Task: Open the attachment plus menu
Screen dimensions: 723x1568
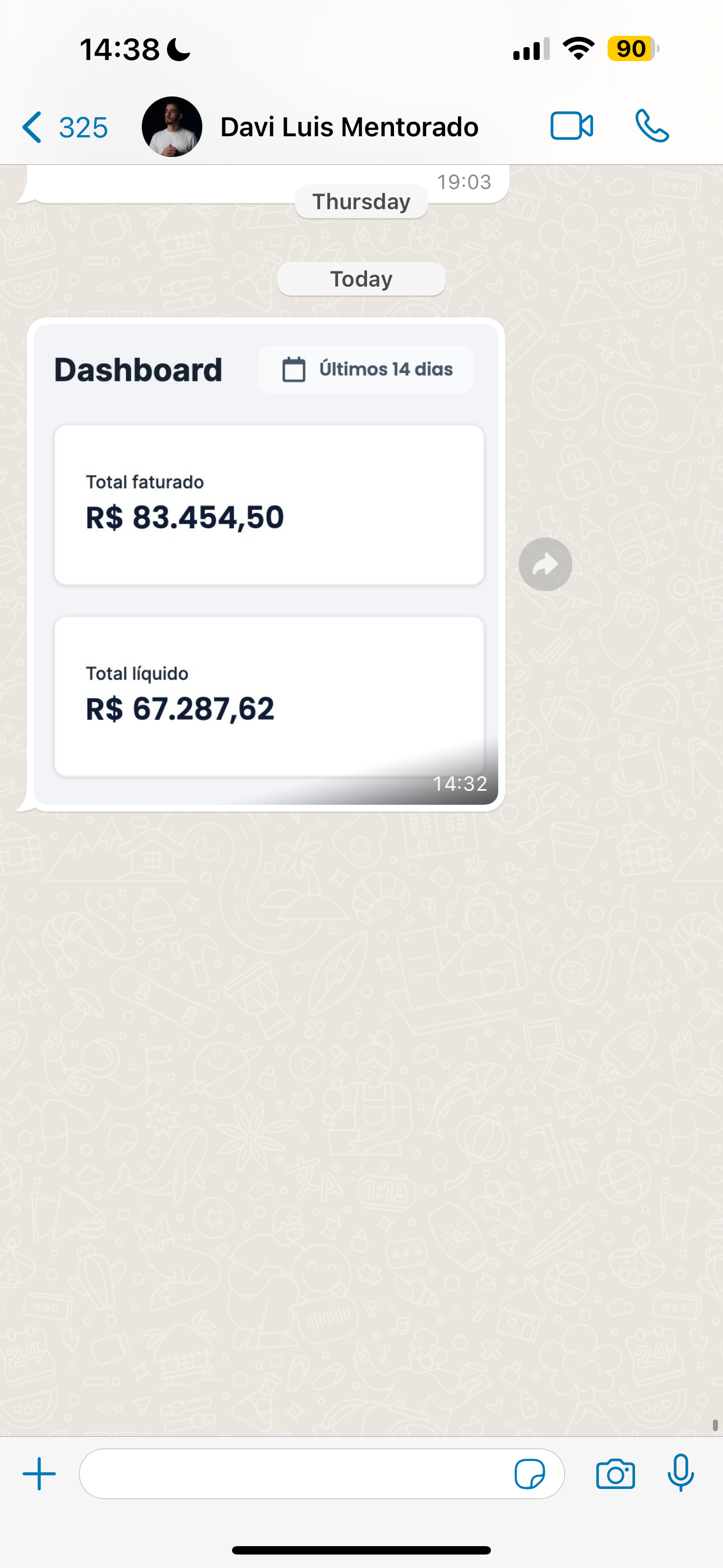Action: [40, 1474]
